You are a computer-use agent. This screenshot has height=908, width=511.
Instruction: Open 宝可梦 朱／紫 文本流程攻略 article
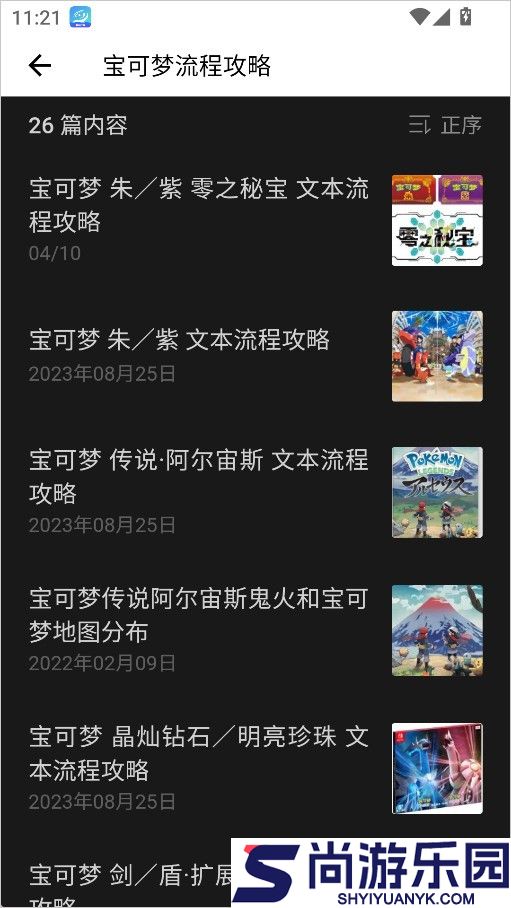pos(256,356)
